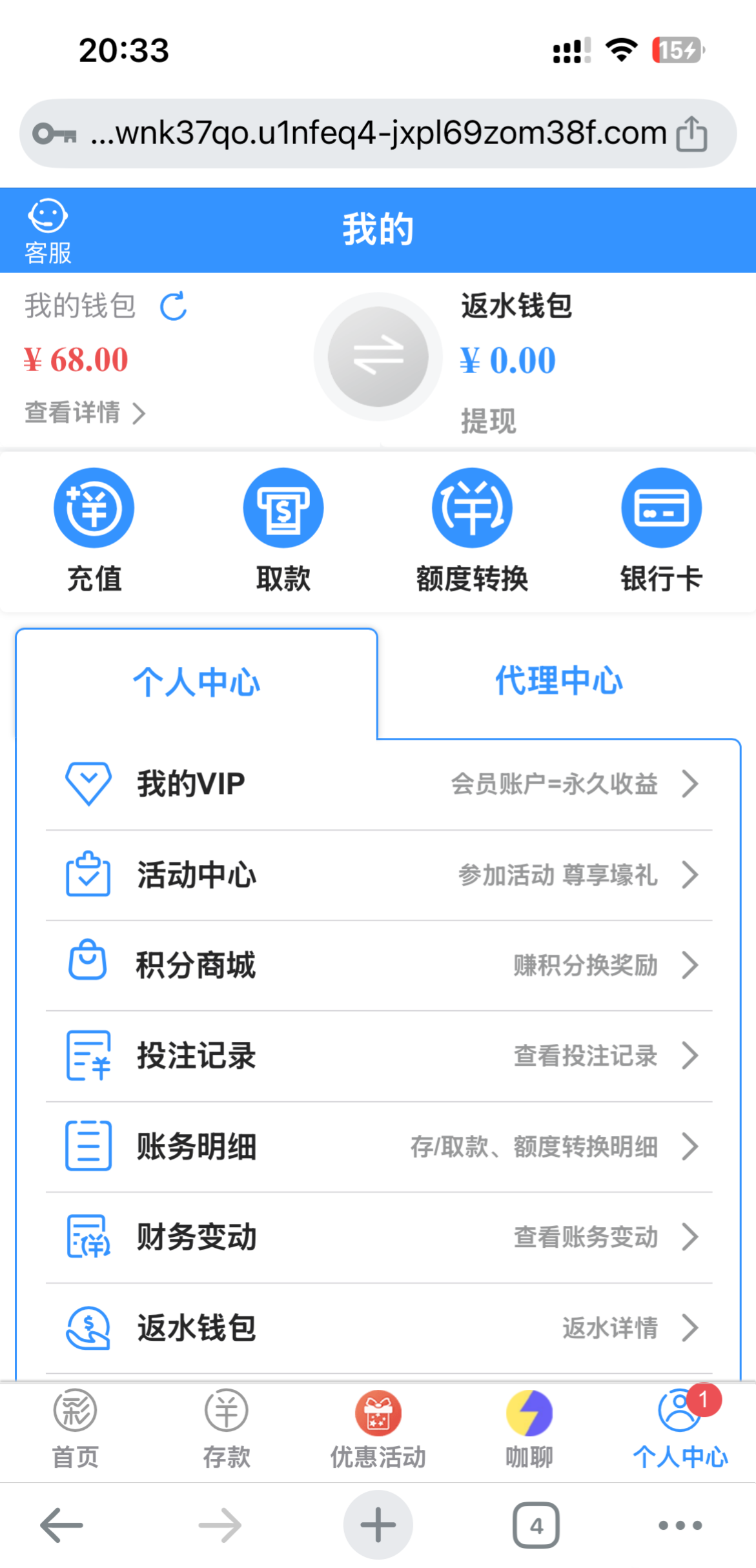Image resolution: width=756 pixels, height=1568 pixels.
Task: Open 查看详情 wallet details
Action: (85, 412)
